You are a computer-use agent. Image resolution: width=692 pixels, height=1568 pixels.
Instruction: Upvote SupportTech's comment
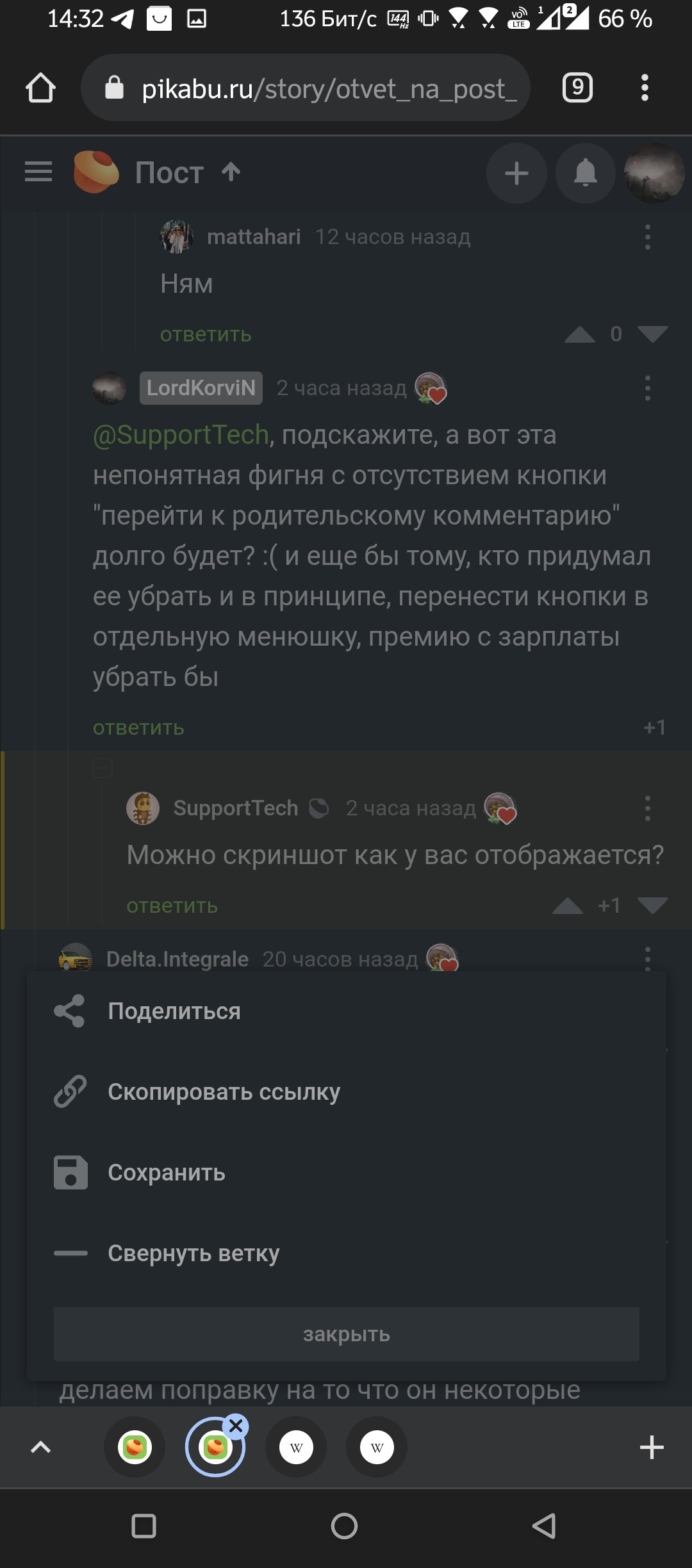click(x=568, y=906)
